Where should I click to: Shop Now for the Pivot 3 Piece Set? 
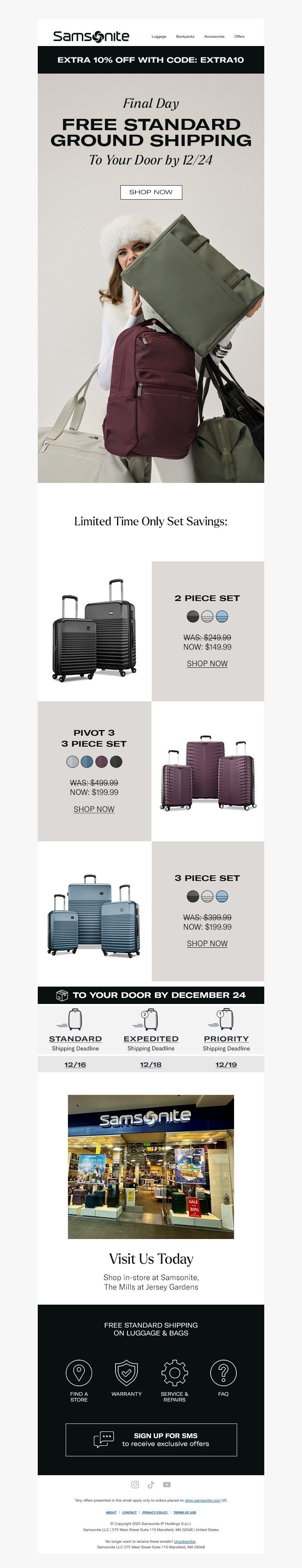94,809
